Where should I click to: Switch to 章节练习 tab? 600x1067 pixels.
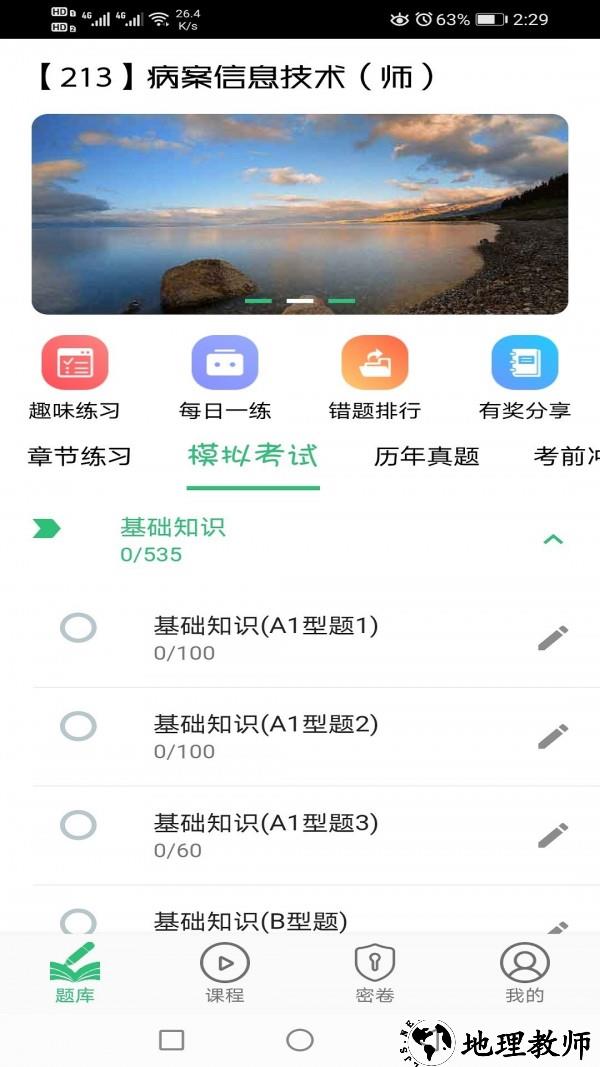[x=80, y=457]
